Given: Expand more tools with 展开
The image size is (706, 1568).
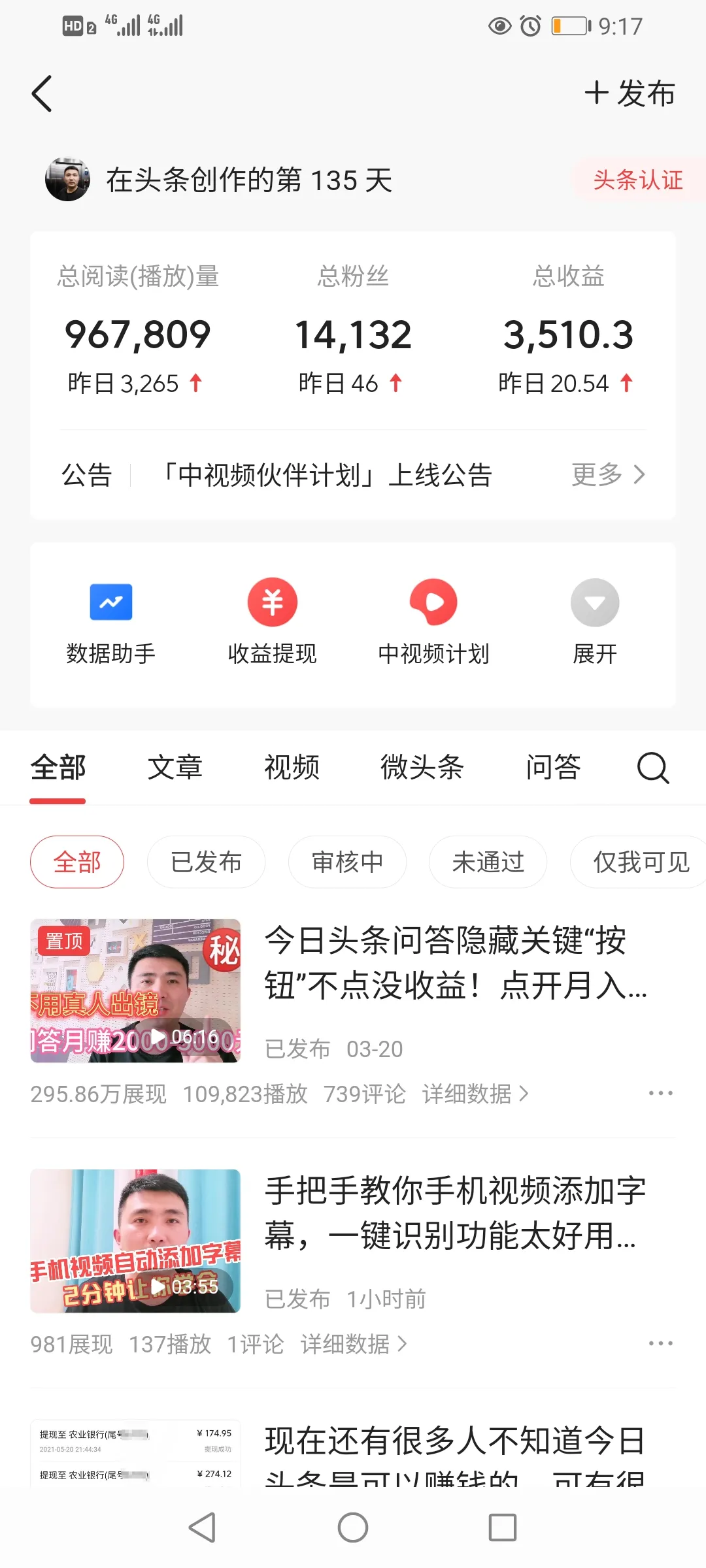Looking at the screenshot, I should [595, 622].
